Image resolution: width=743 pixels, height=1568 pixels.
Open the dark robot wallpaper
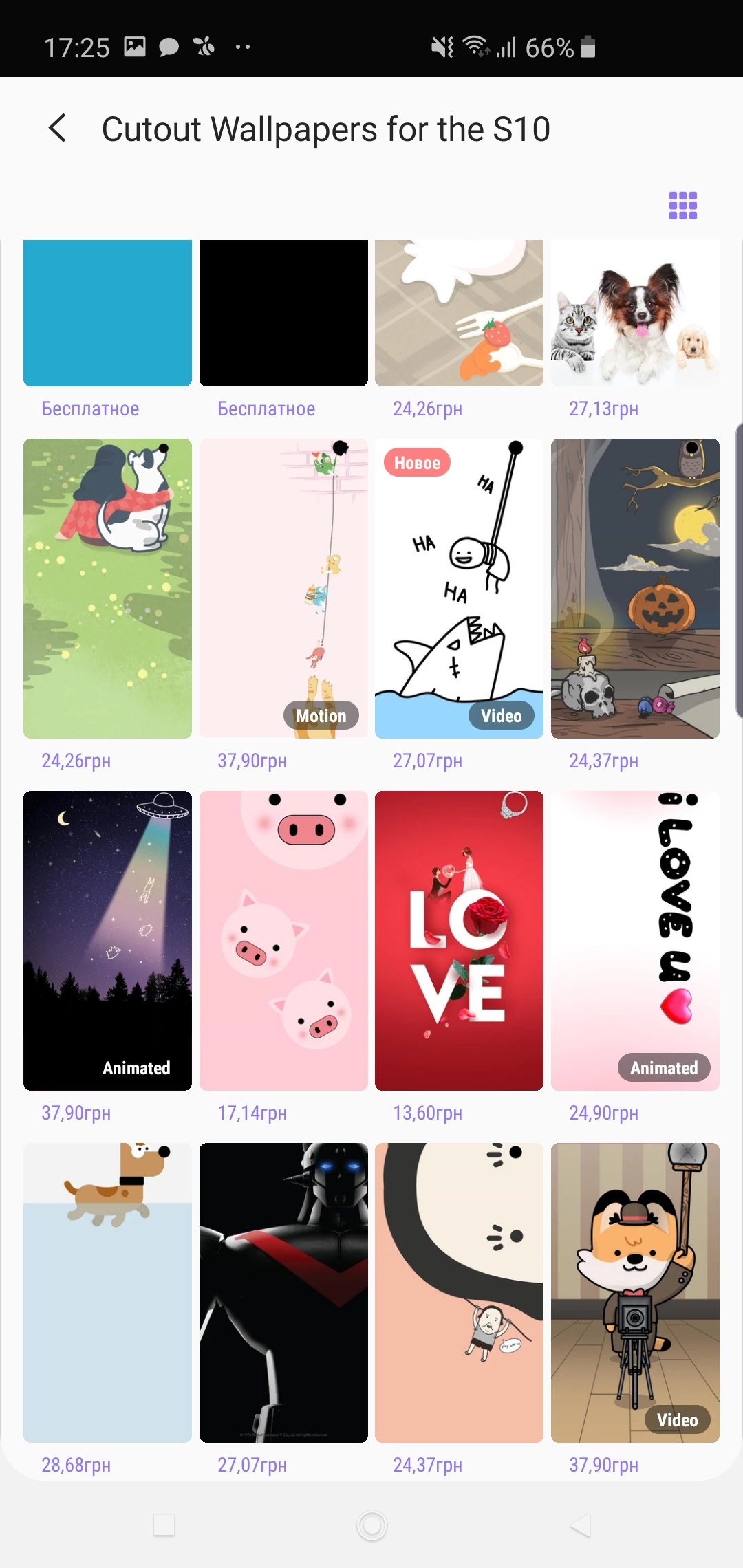click(x=283, y=1293)
